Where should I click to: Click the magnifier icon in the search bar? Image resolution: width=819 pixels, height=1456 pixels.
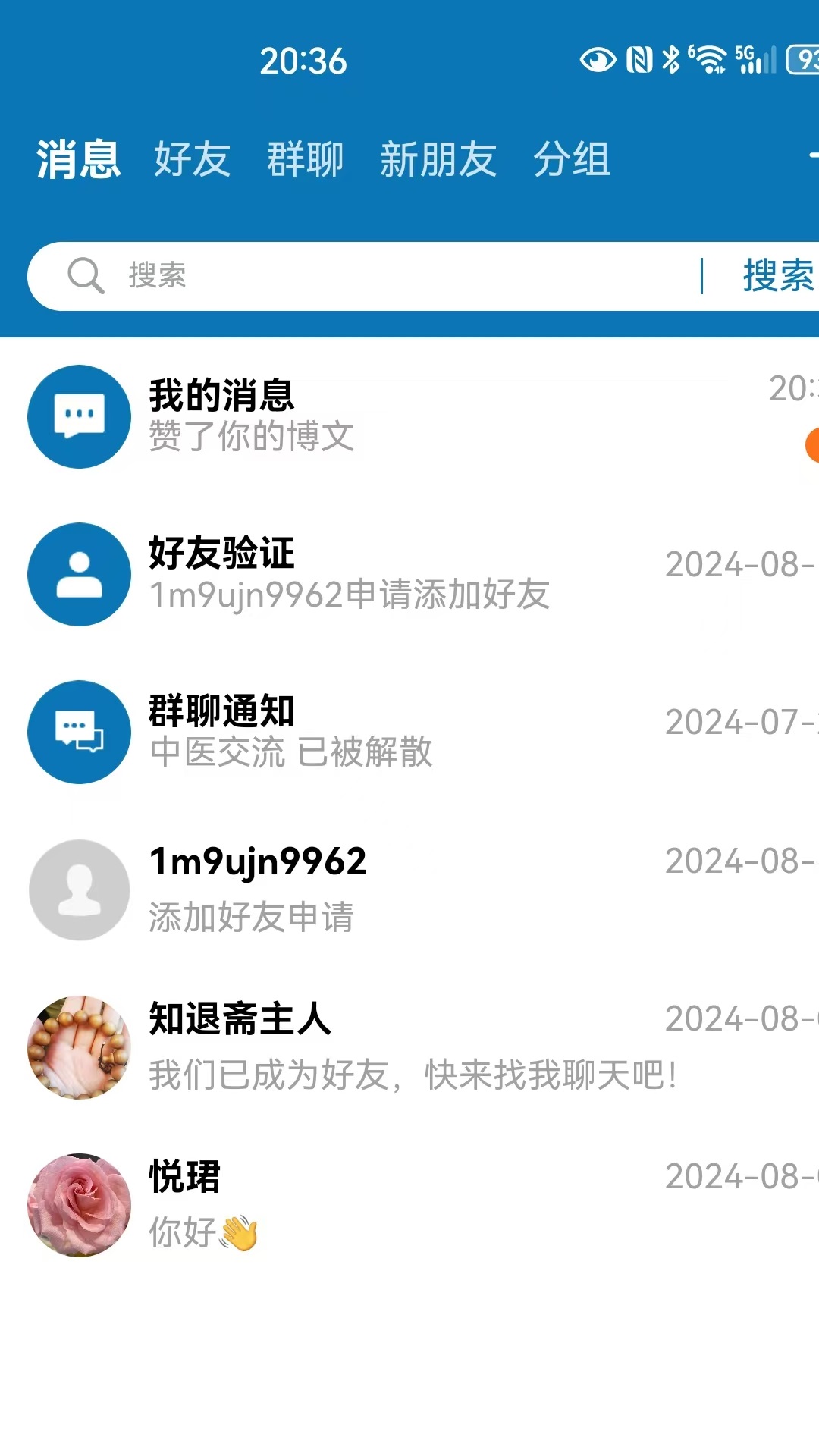[x=85, y=276]
